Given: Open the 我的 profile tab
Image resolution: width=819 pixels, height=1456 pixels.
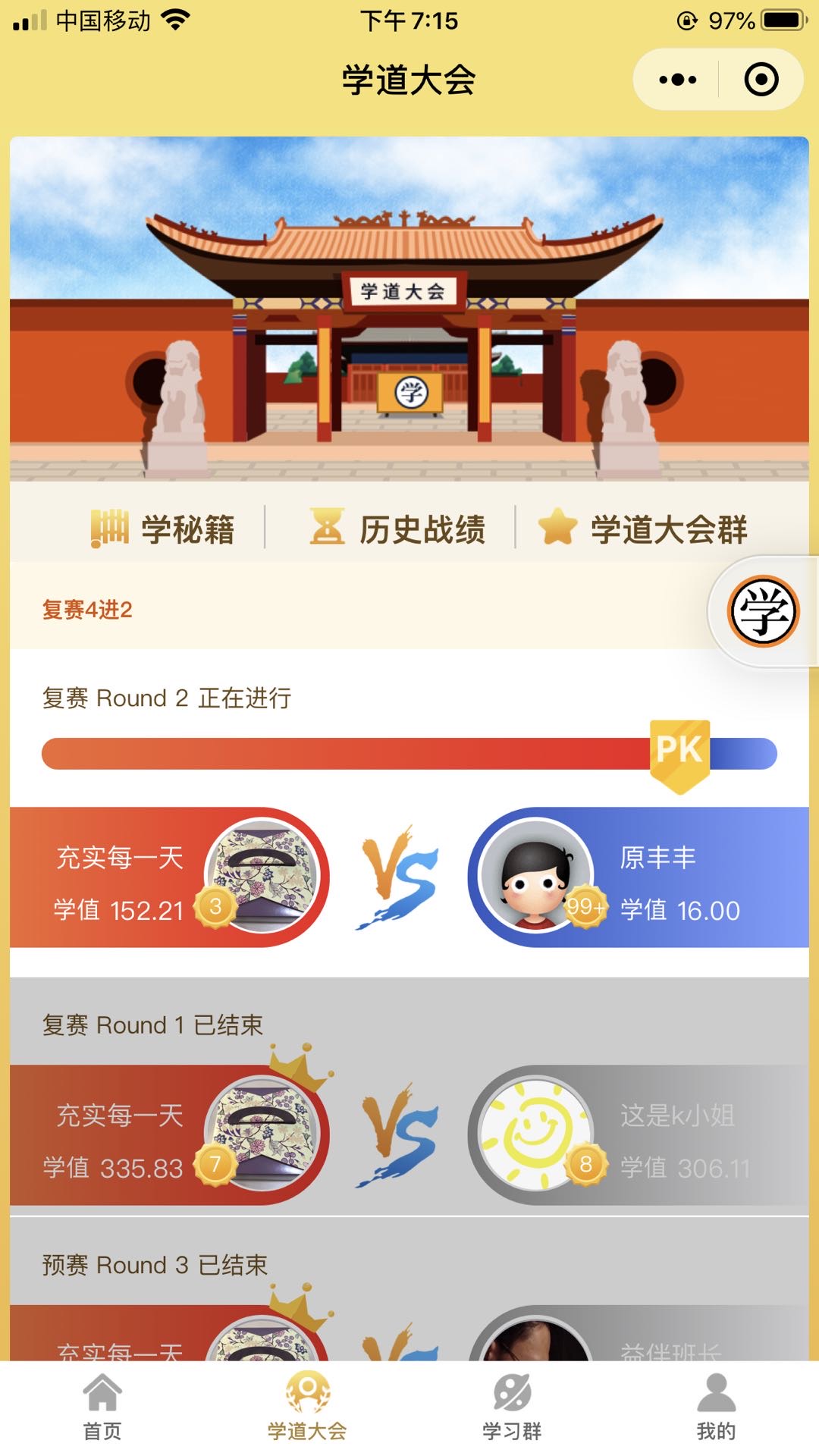Looking at the screenshot, I should pyautogui.click(x=716, y=1407).
